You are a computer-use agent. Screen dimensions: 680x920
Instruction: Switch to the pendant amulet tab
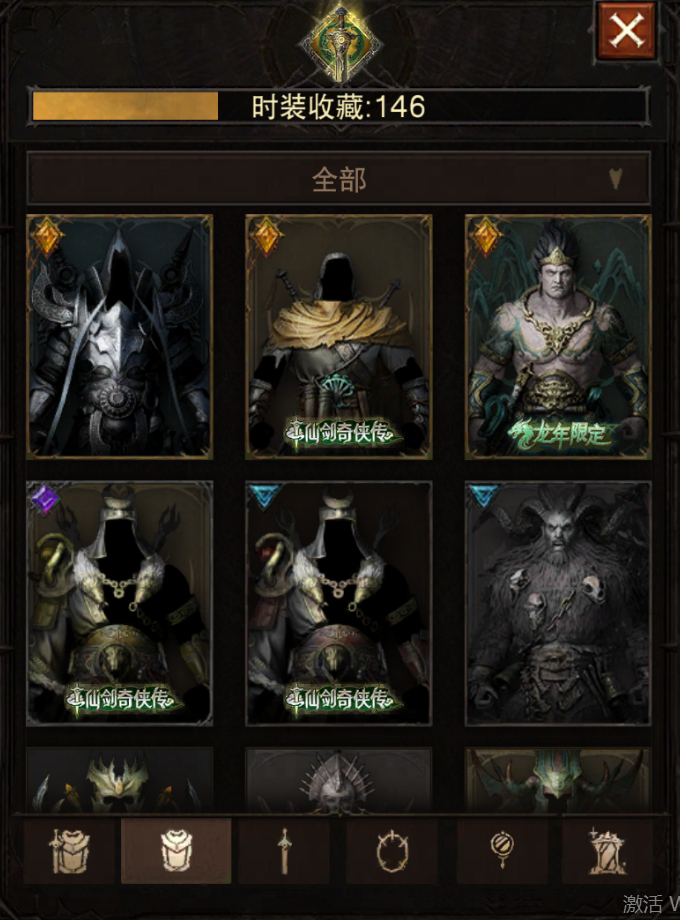coord(501,851)
